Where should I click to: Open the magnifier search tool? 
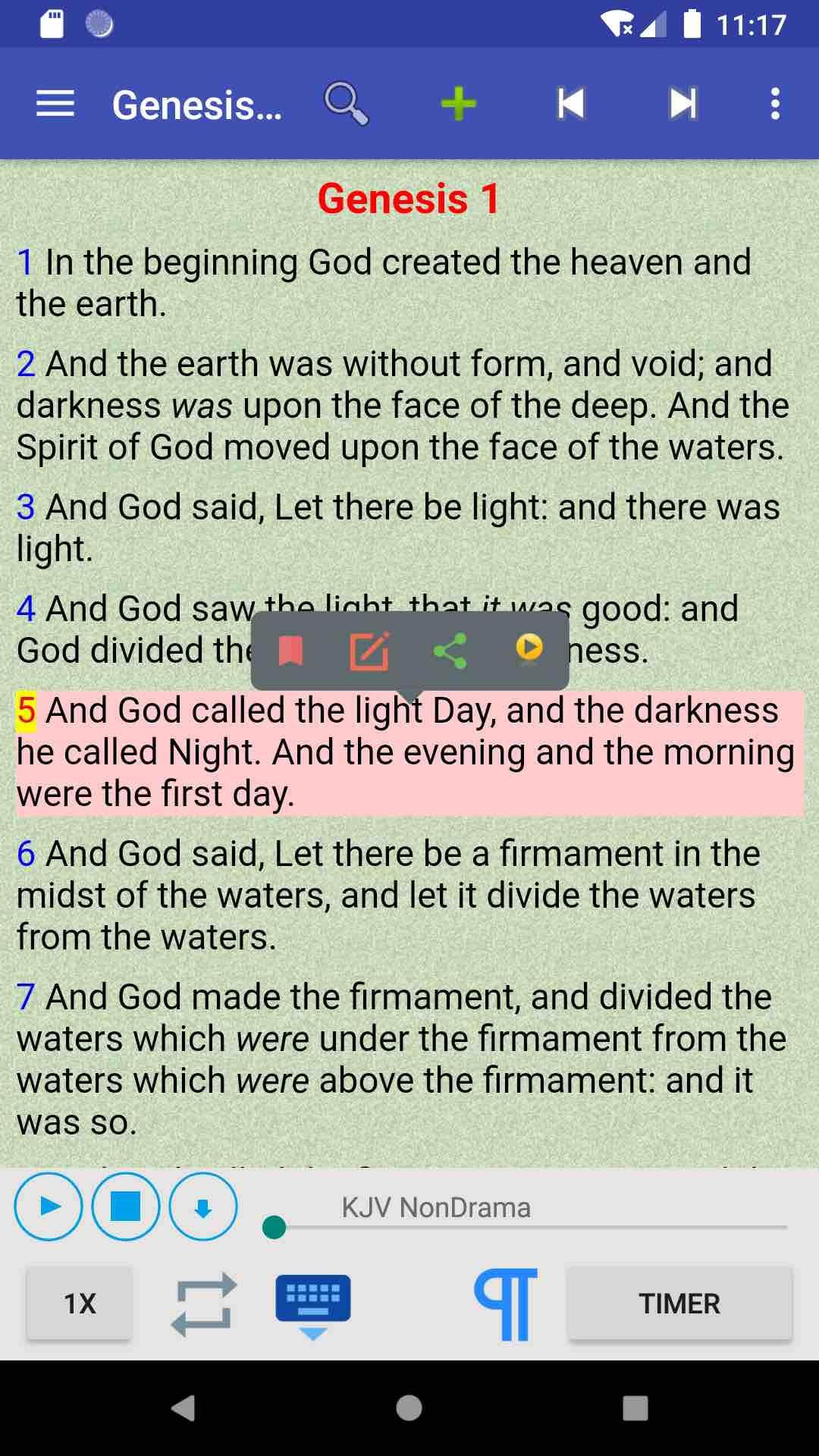point(346,104)
